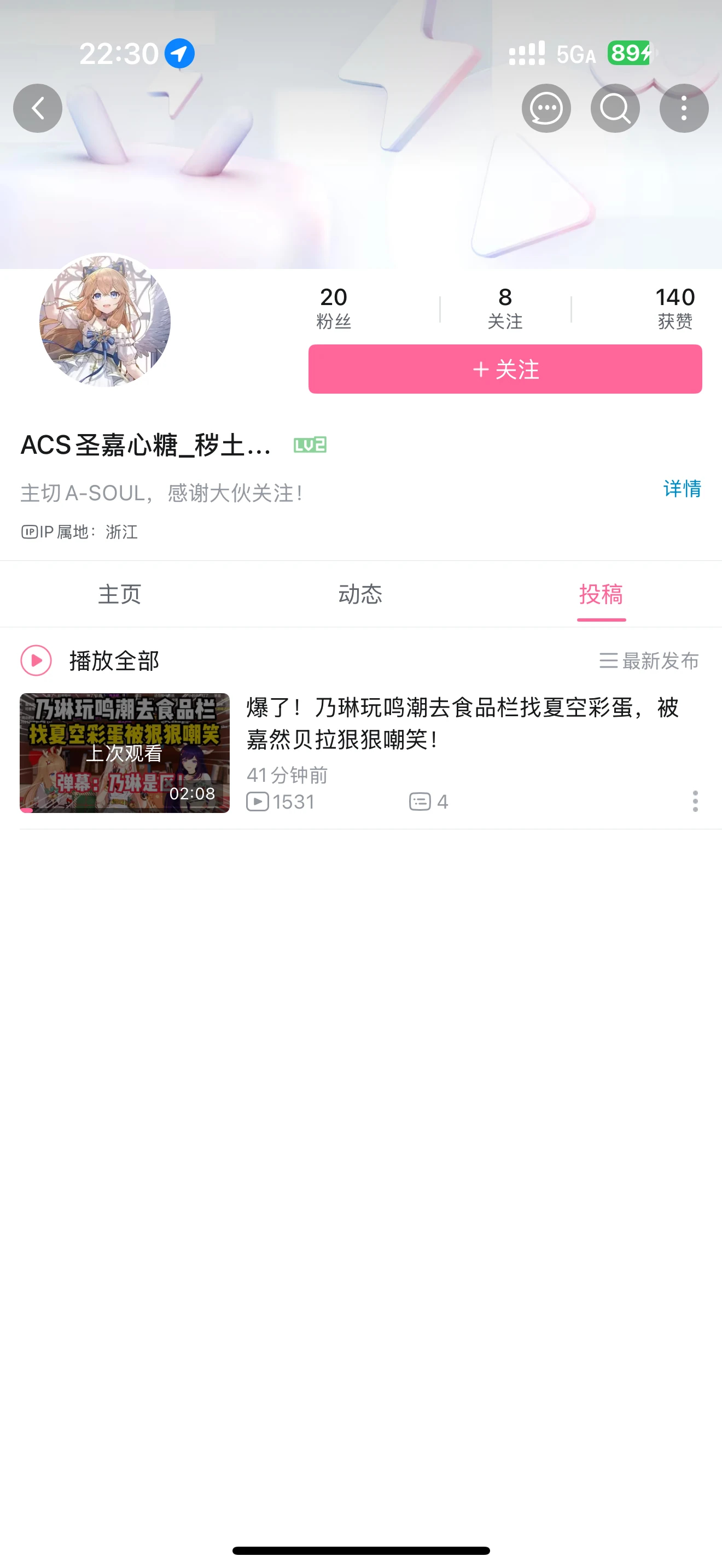Go back using the top-left arrow
This screenshot has width=722, height=1568.
38,108
